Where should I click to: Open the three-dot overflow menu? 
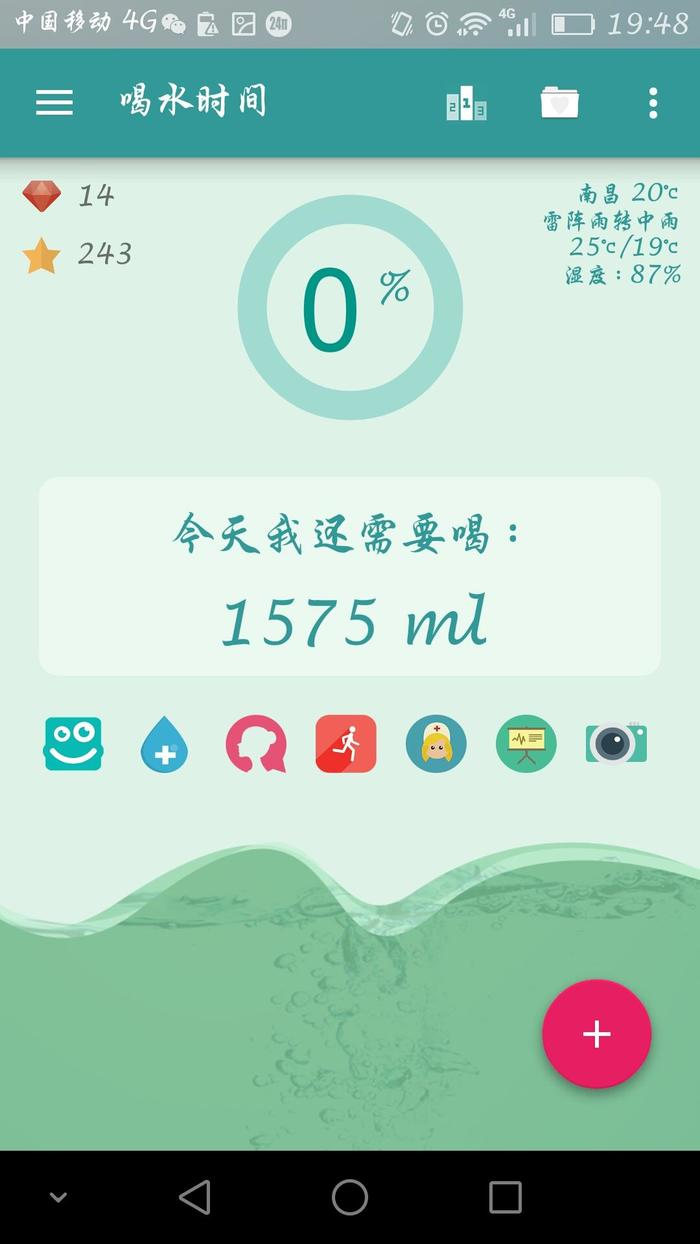653,102
